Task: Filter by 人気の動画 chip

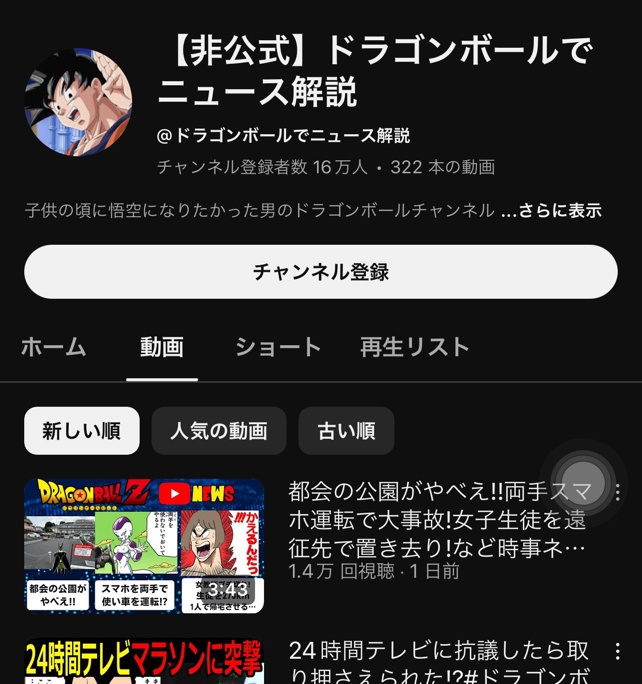Action: click(x=218, y=431)
